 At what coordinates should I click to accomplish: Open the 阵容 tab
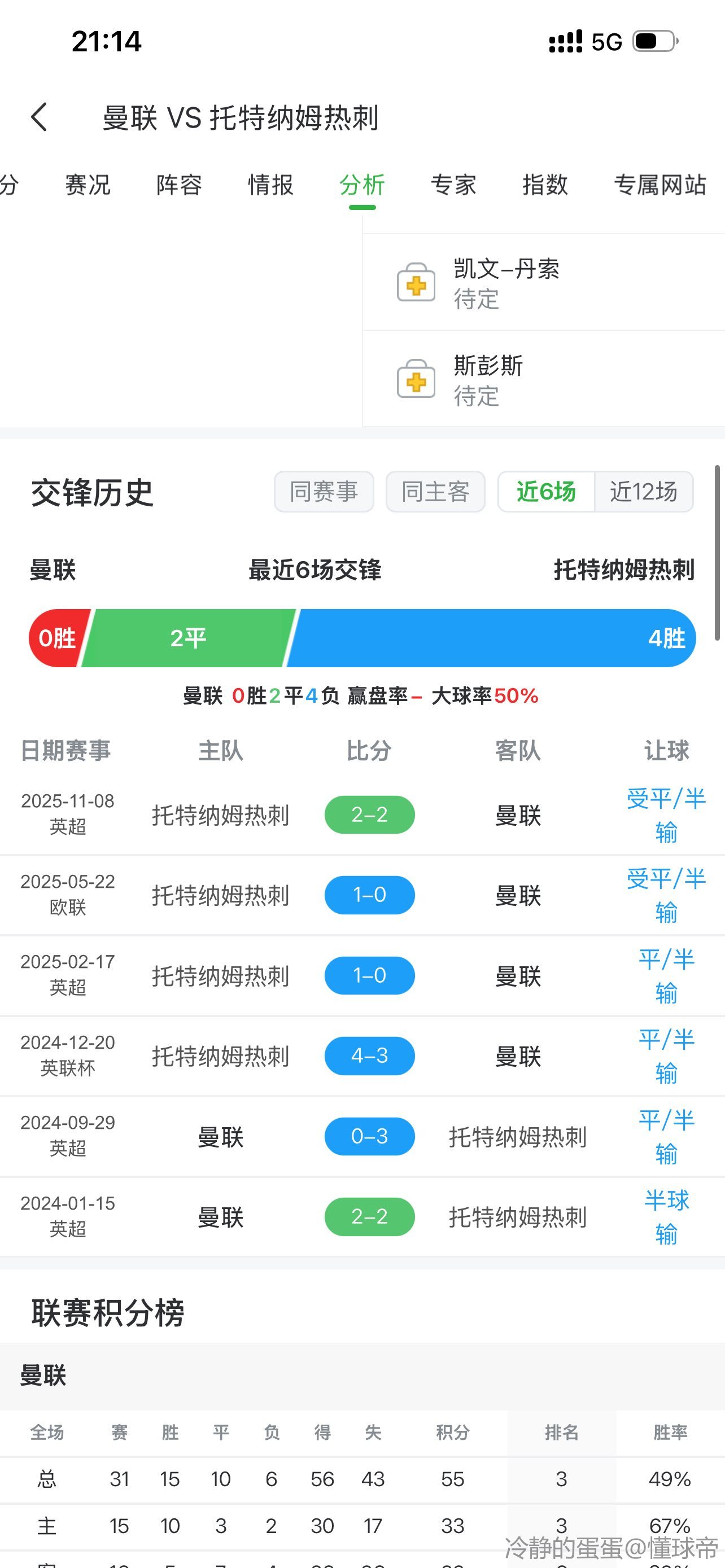tap(179, 185)
